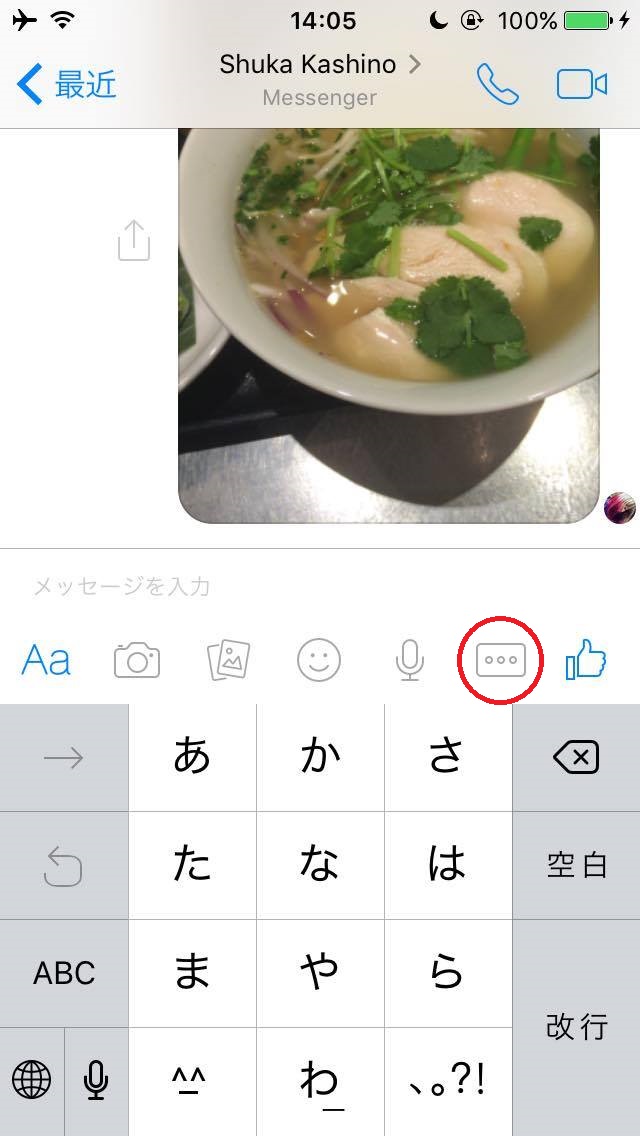Record a voice message with microphone icon
The width and height of the screenshot is (640, 1136).
(409, 660)
